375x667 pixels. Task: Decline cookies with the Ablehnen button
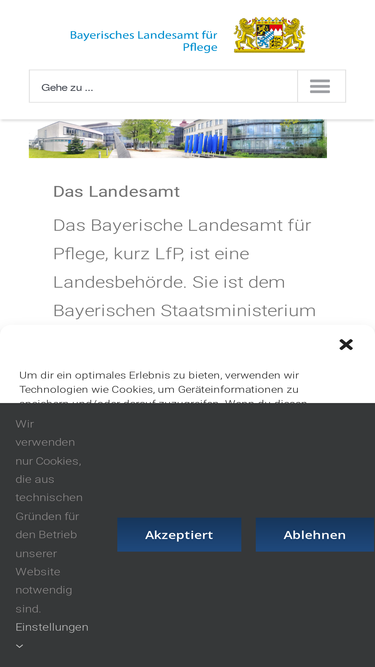pos(315,535)
